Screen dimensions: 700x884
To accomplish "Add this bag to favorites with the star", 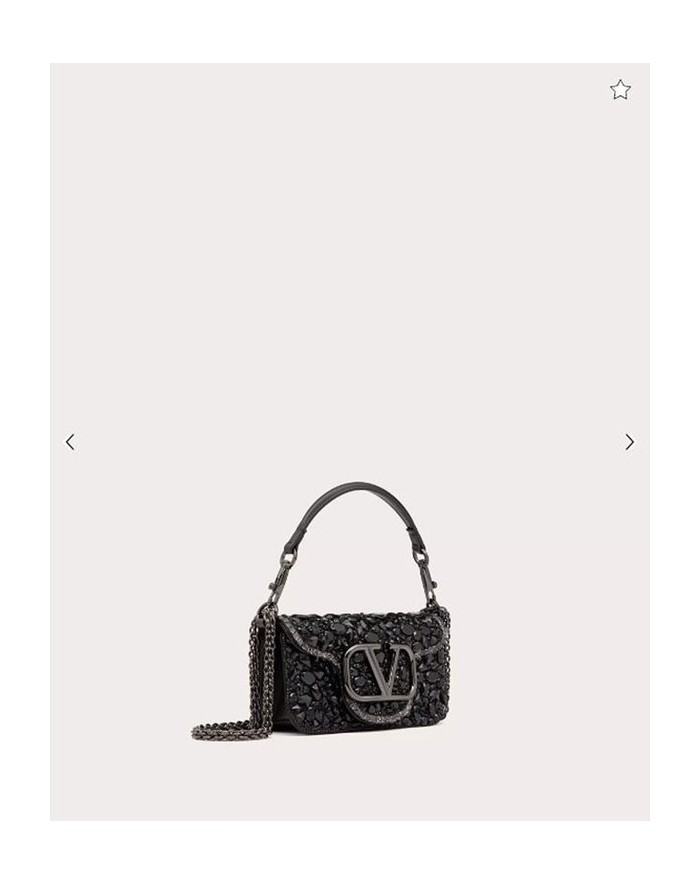I will coord(620,90).
